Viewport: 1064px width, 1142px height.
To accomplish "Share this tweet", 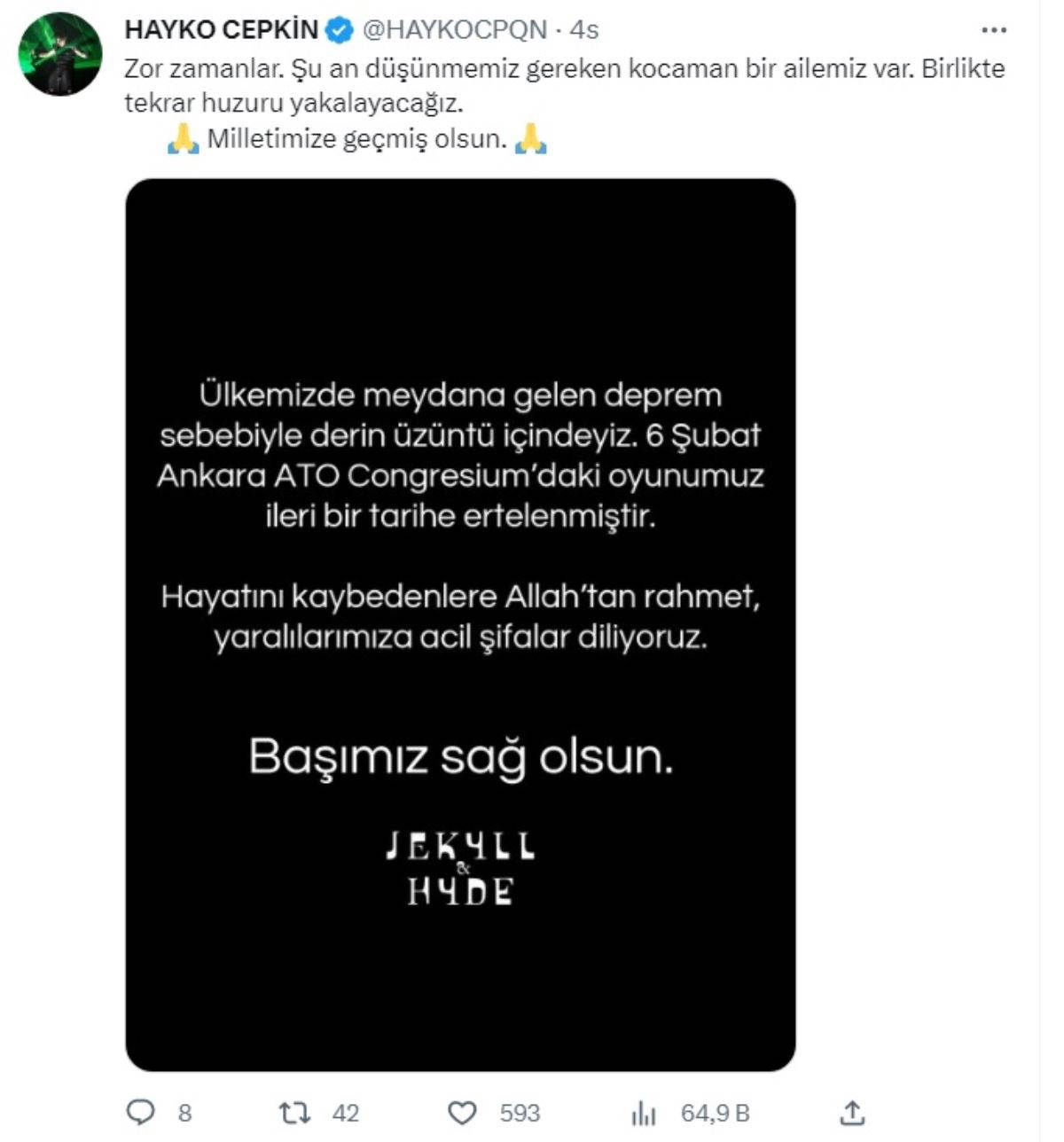I will tap(851, 1112).
